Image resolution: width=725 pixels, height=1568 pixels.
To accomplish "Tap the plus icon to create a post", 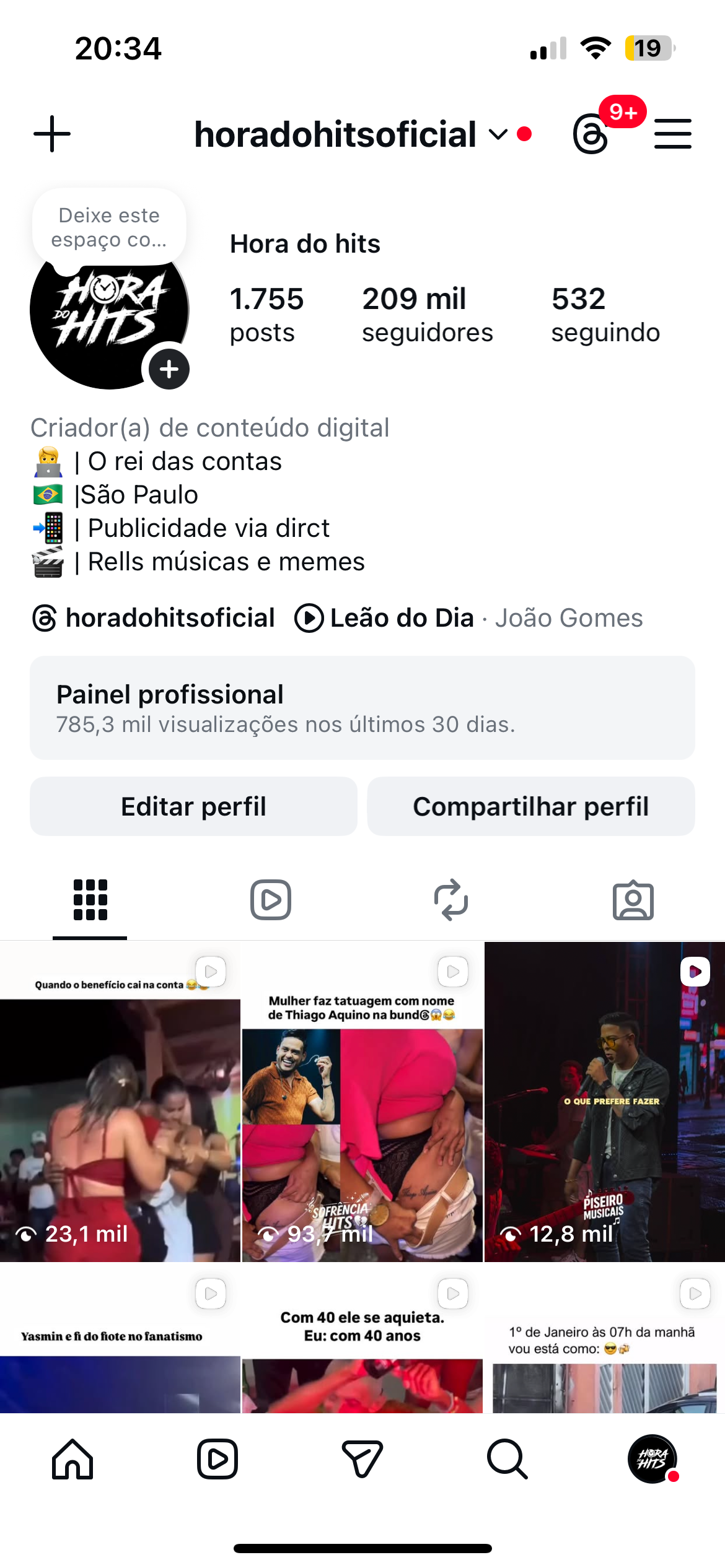I will point(52,134).
